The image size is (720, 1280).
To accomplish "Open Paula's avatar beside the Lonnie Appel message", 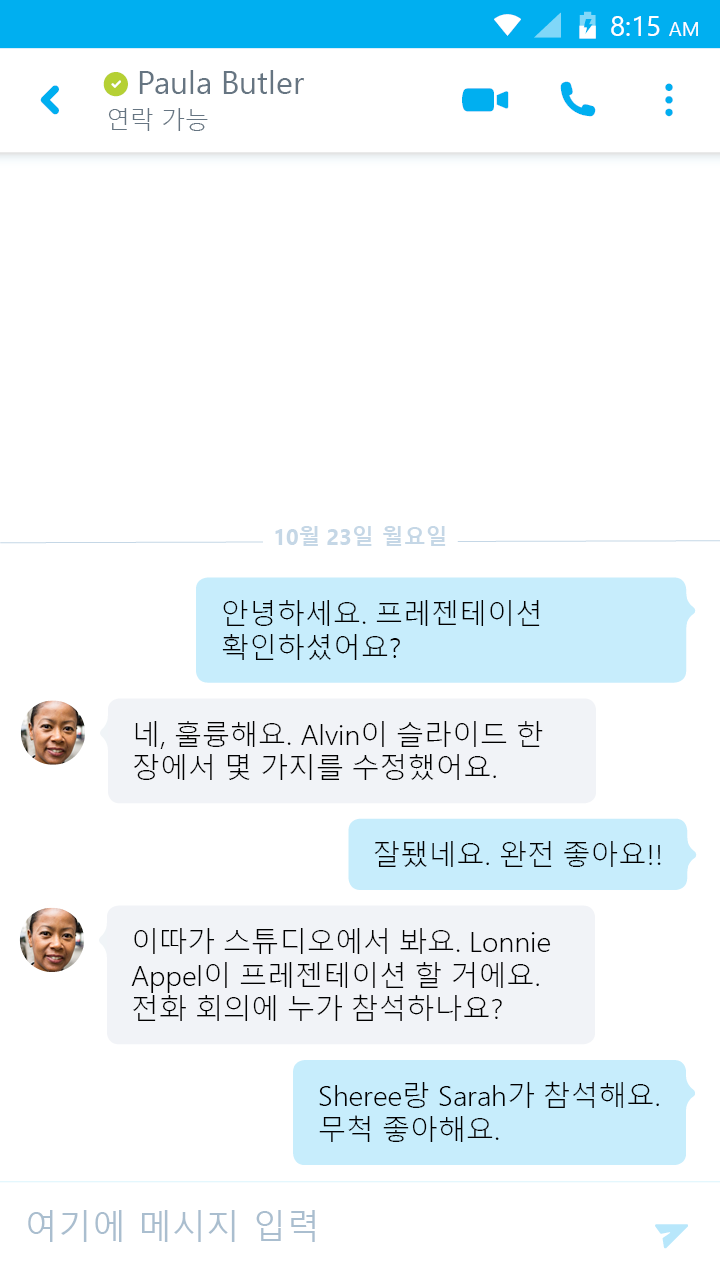I will coord(52,940).
